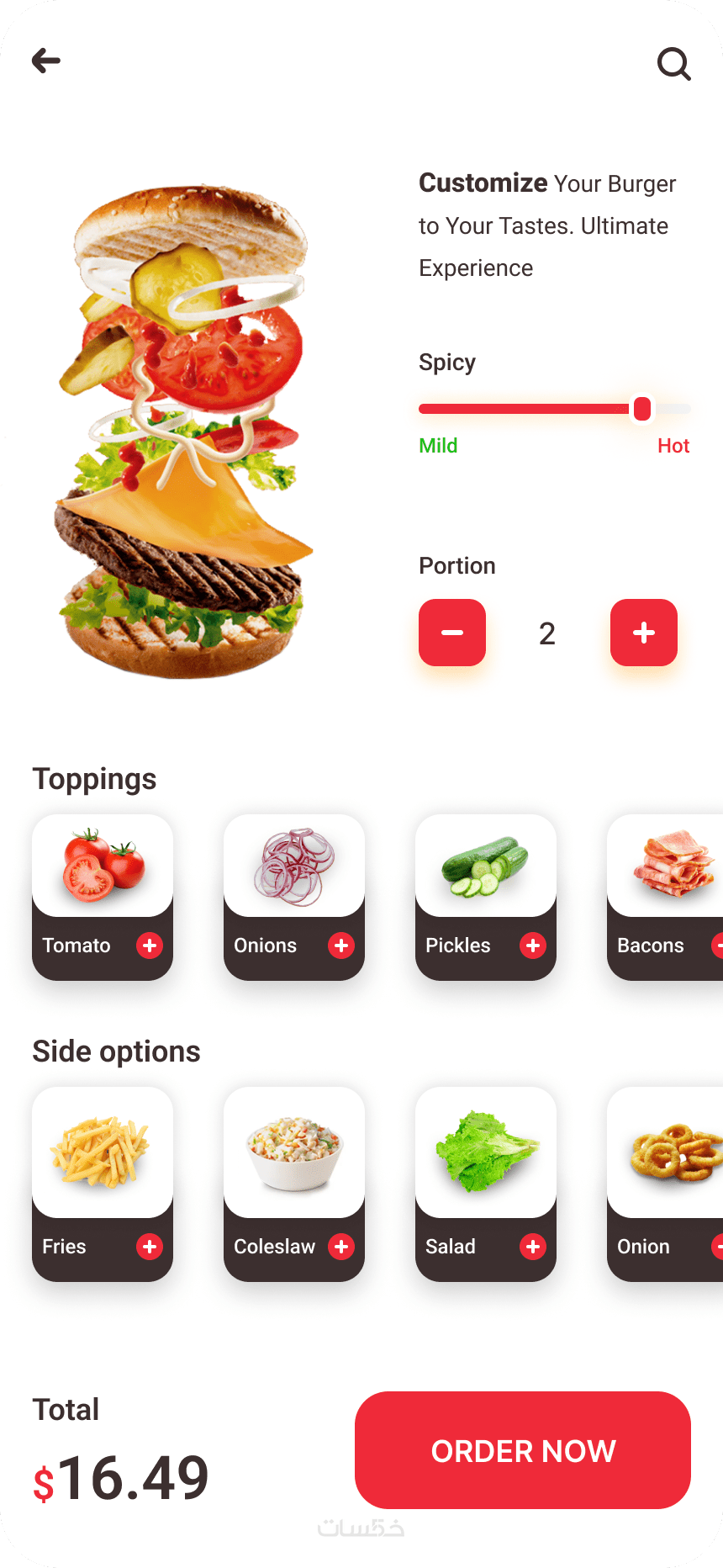Add Pickles topping
Screen dimensions: 723x1568
pyautogui.click(x=533, y=946)
